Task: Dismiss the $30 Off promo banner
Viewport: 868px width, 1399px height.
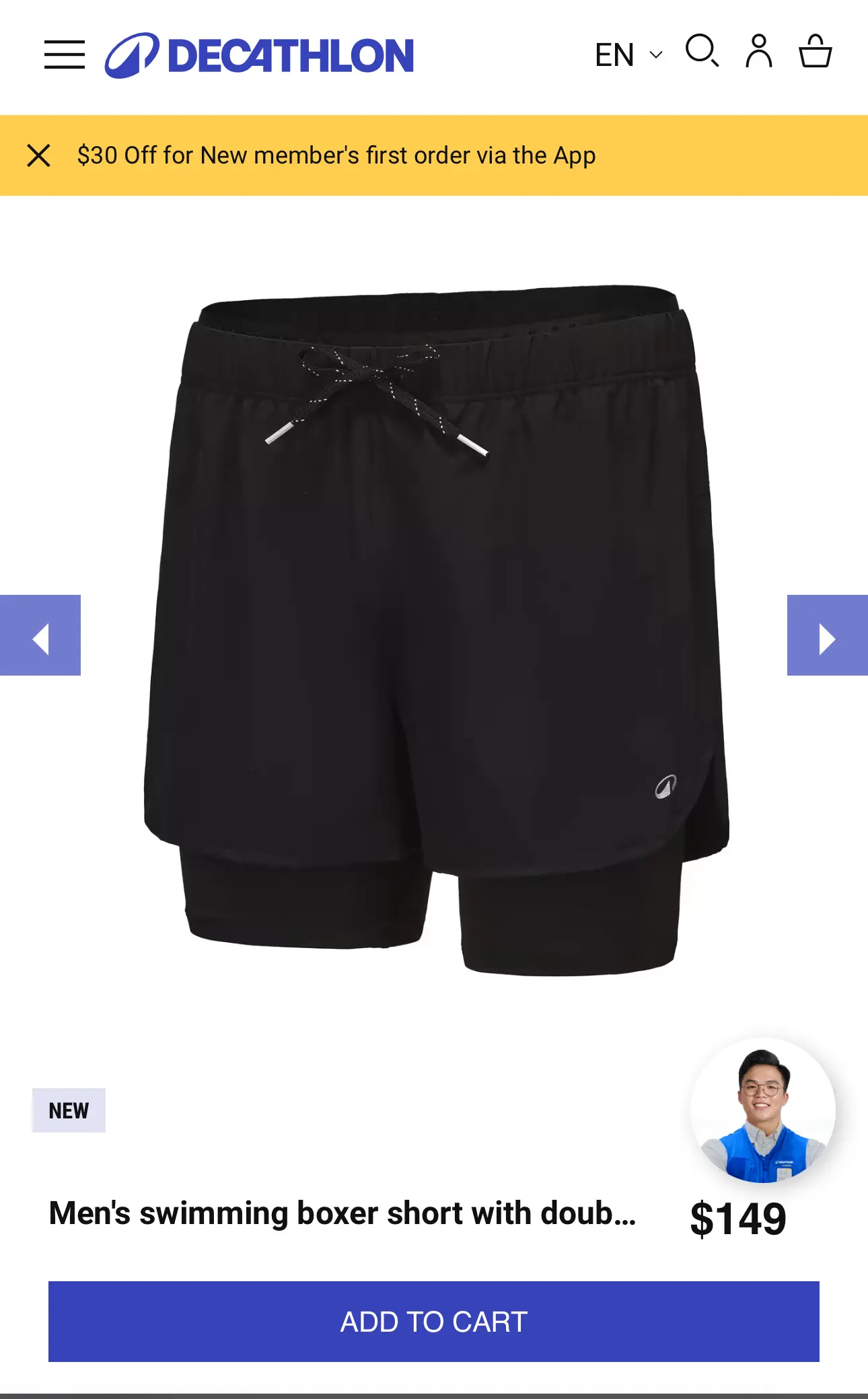Action: pyautogui.click(x=39, y=155)
